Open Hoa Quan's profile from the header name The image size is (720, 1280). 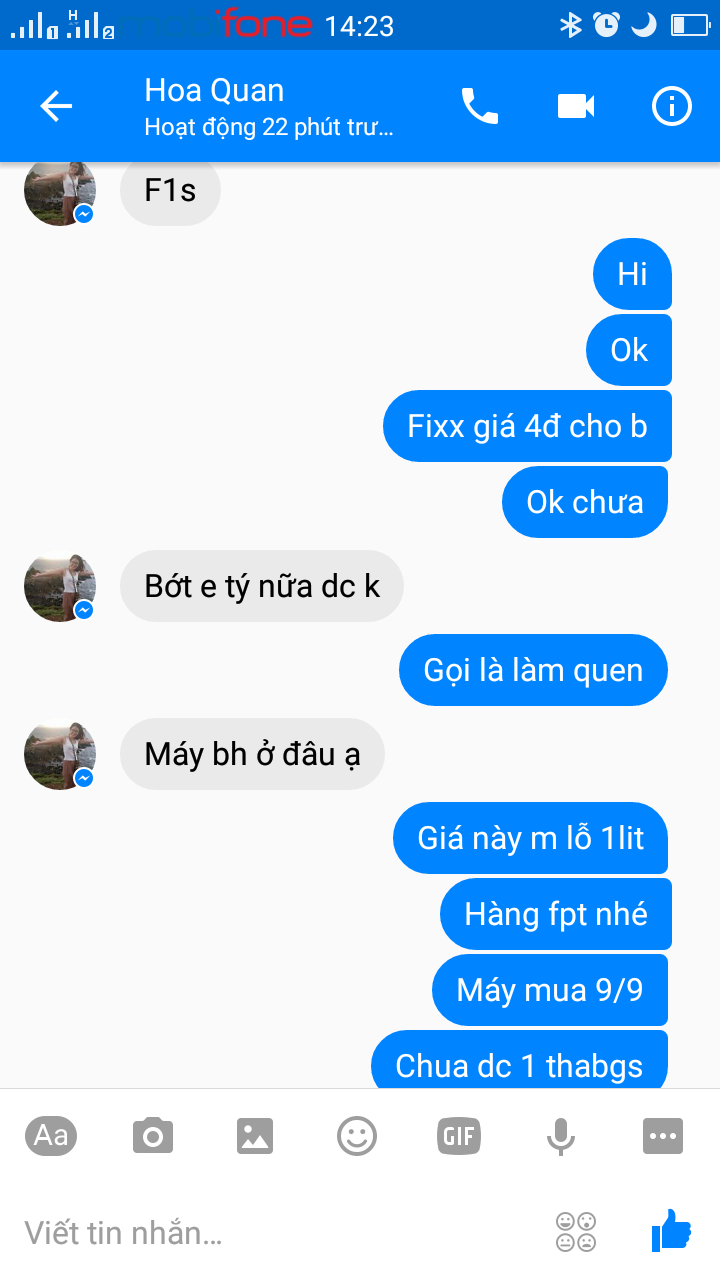pyautogui.click(x=214, y=90)
